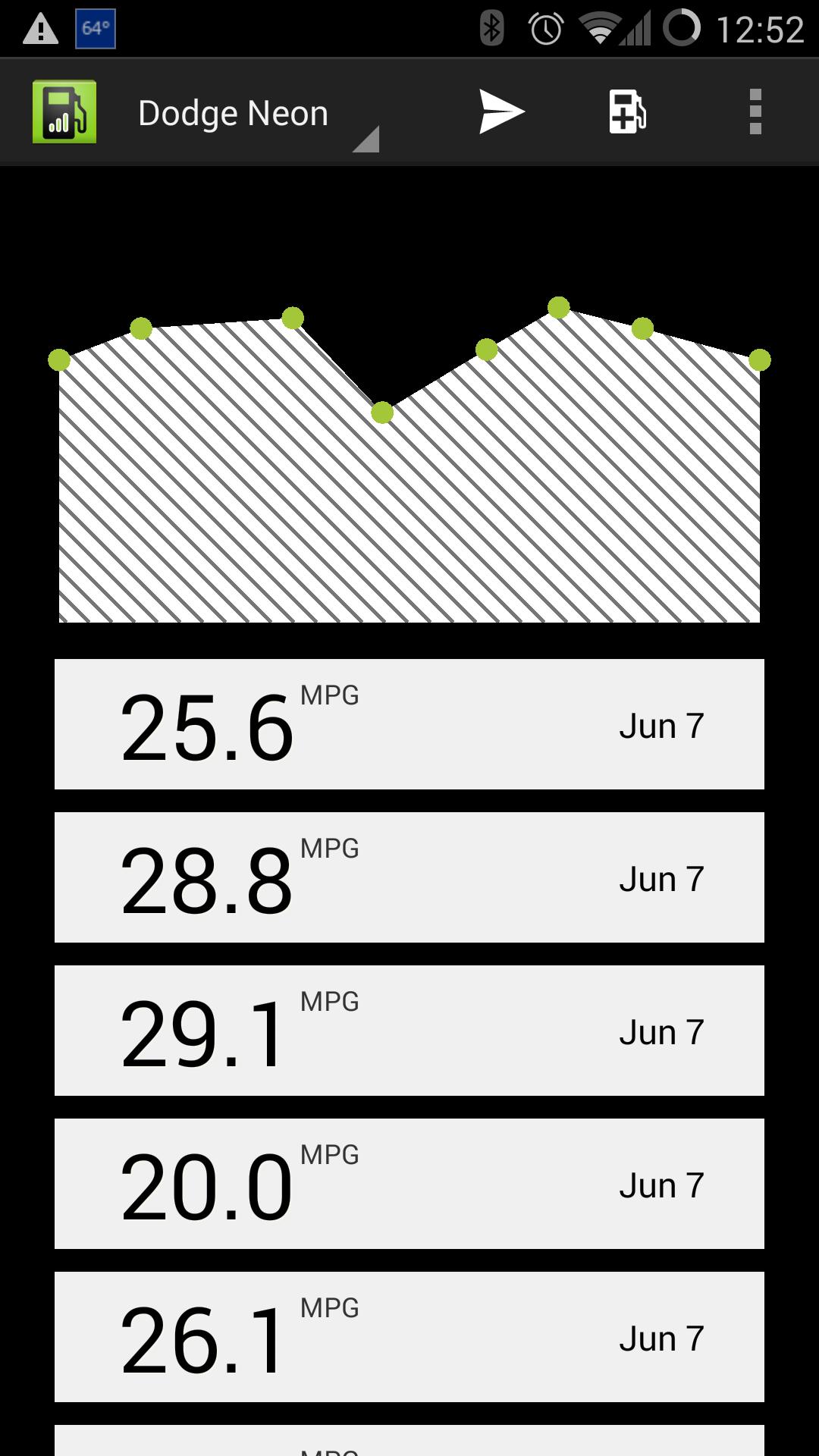The image size is (819, 1456).
Task: Open the 25.6 MPG fill-up entry
Action: pyautogui.click(x=409, y=724)
